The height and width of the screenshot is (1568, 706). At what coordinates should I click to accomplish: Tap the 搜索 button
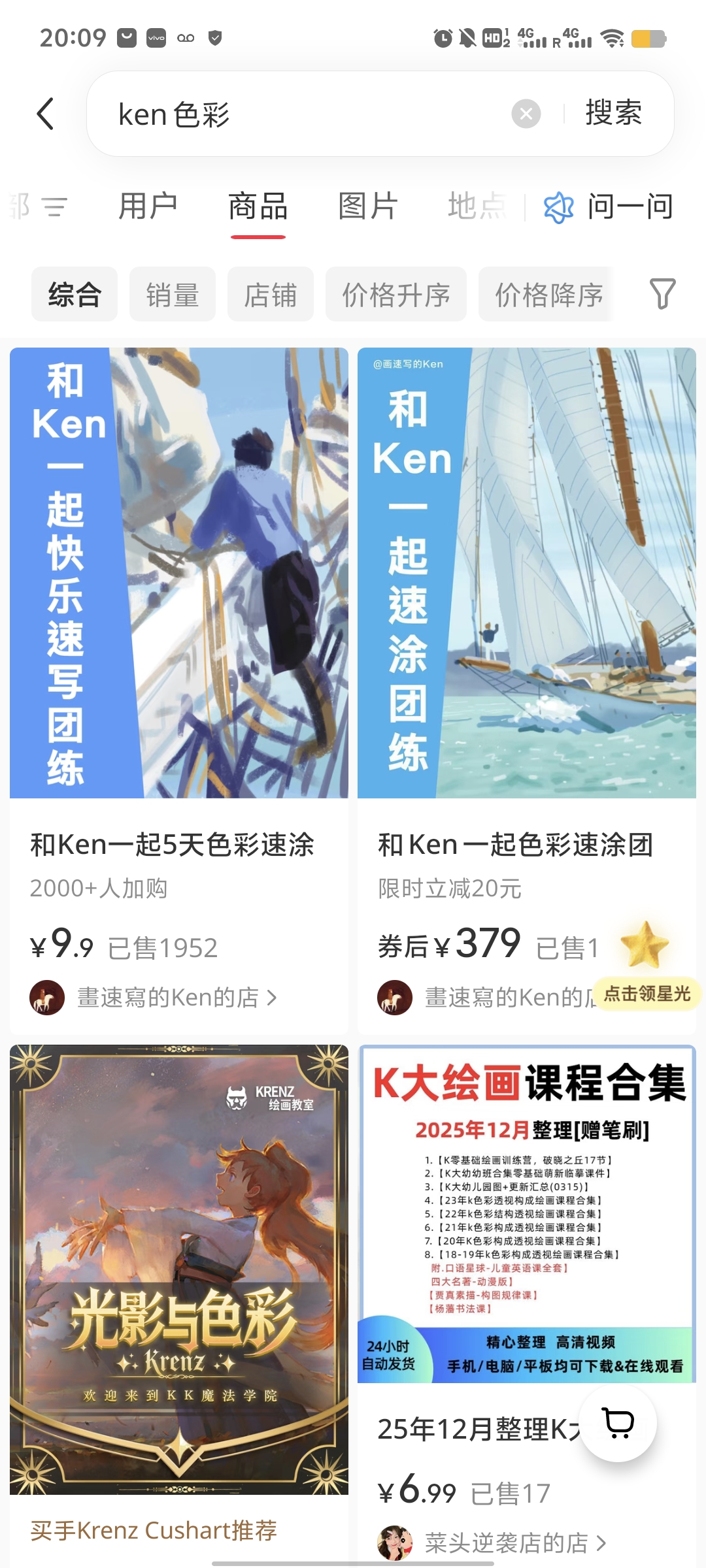pyautogui.click(x=613, y=113)
